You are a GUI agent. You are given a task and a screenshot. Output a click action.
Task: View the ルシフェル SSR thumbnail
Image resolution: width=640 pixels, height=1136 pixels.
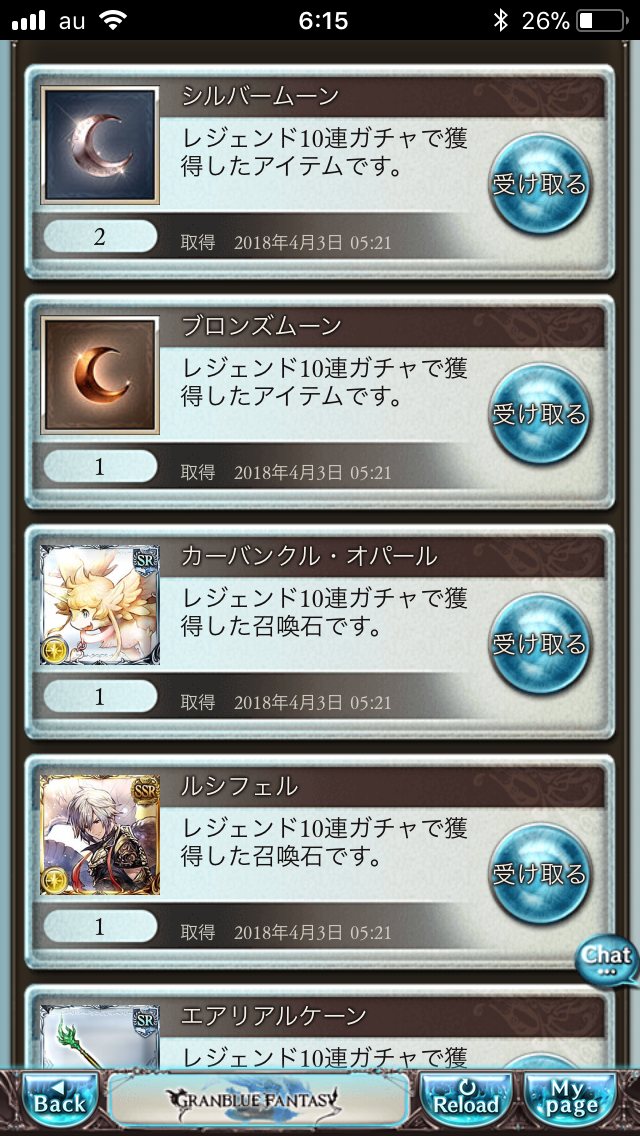pyautogui.click(x=100, y=834)
